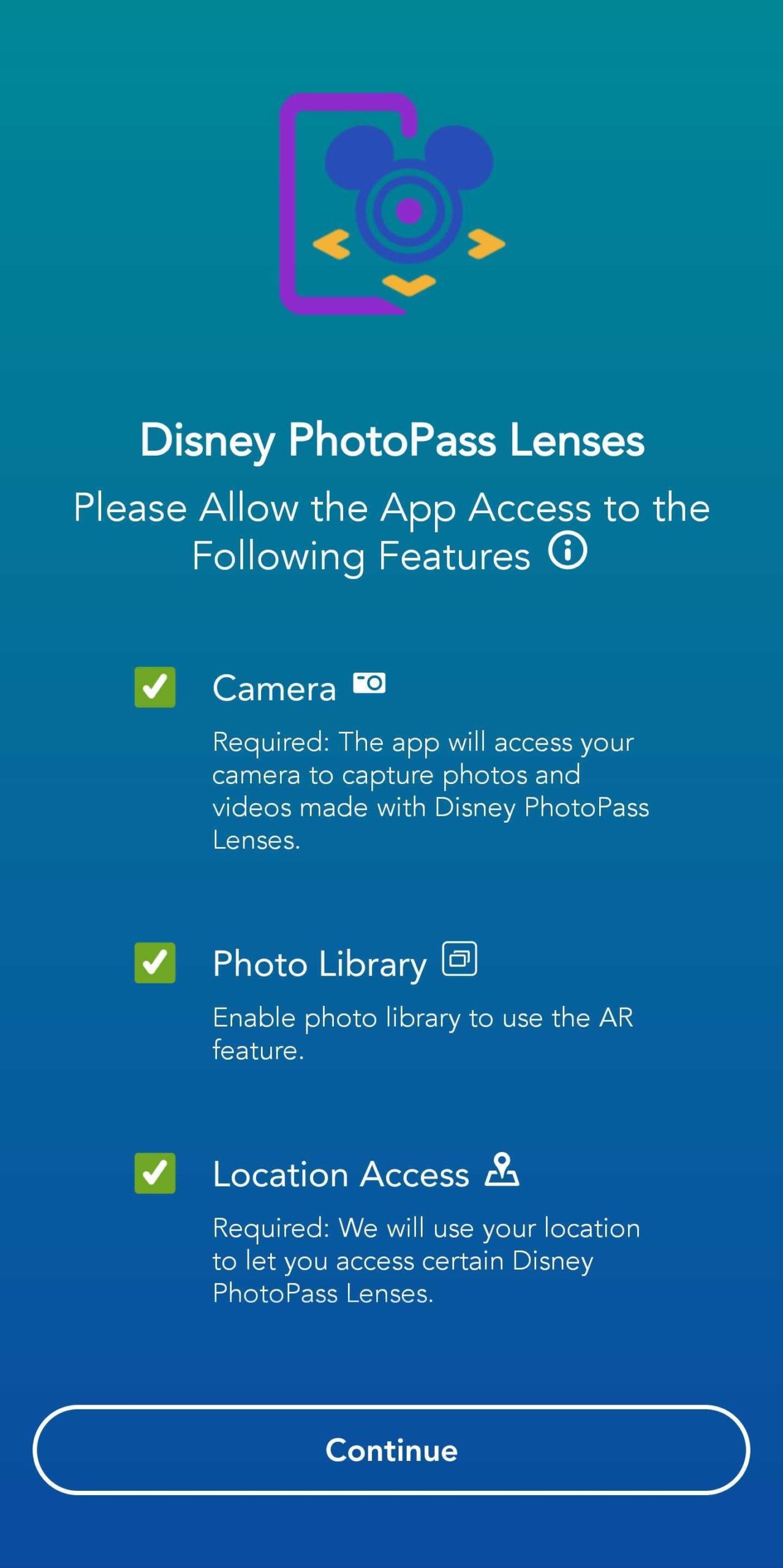This screenshot has height=1568, width=783.
Task: Toggle the Photo Library checkbox
Action: (x=155, y=963)
